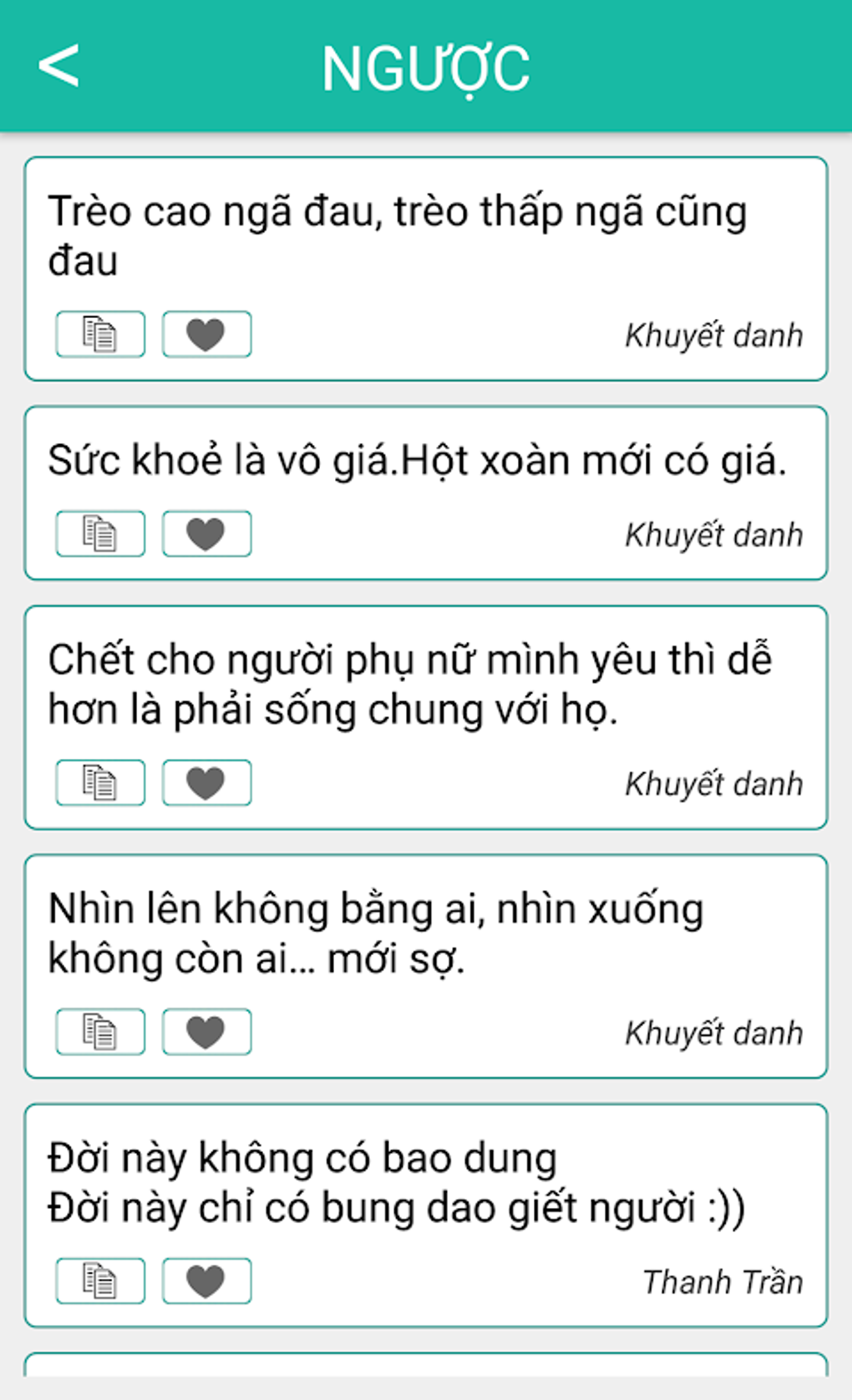
Task: Copy the "Nhìn lên không bằng ai" quote
Action: point(100,1031)
